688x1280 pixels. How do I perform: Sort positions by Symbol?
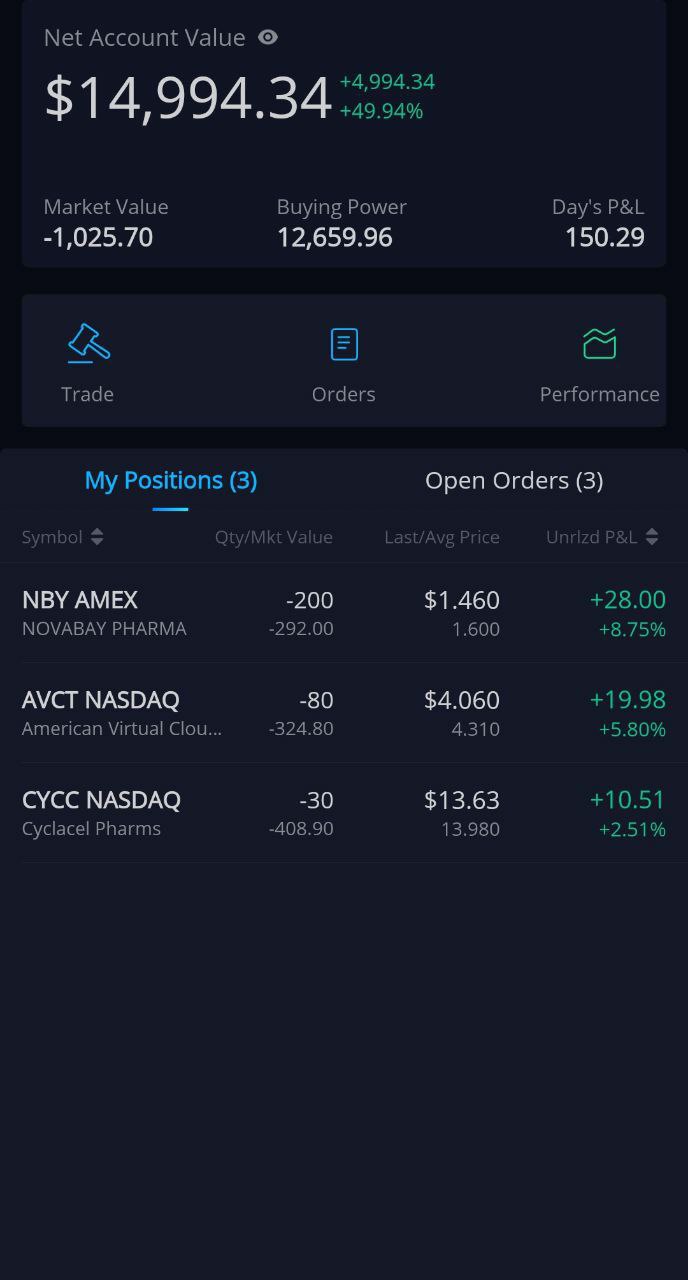tap(63, 537)
